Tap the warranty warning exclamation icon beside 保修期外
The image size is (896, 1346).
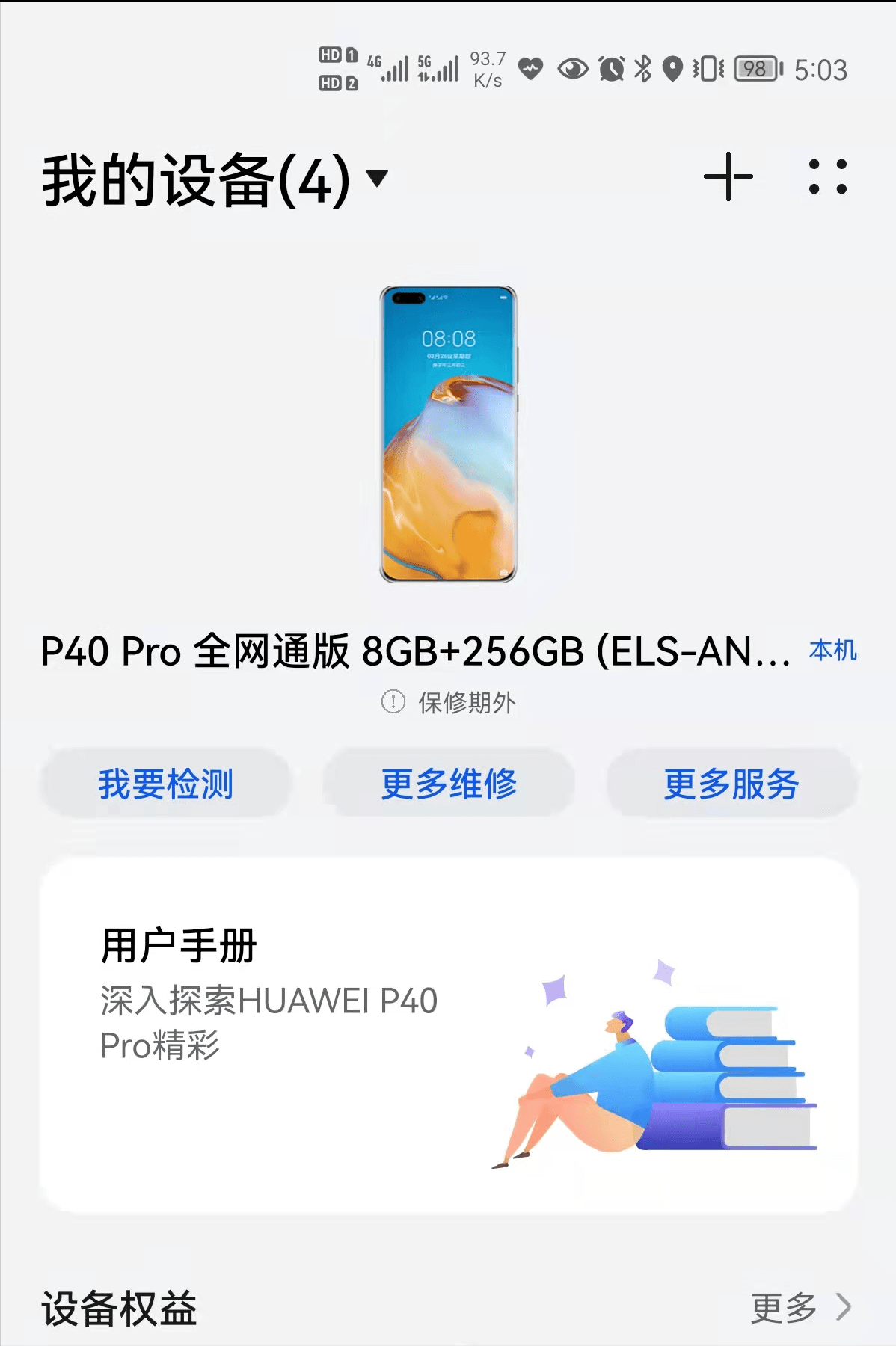pyautogui.click(x=392, y=701)
